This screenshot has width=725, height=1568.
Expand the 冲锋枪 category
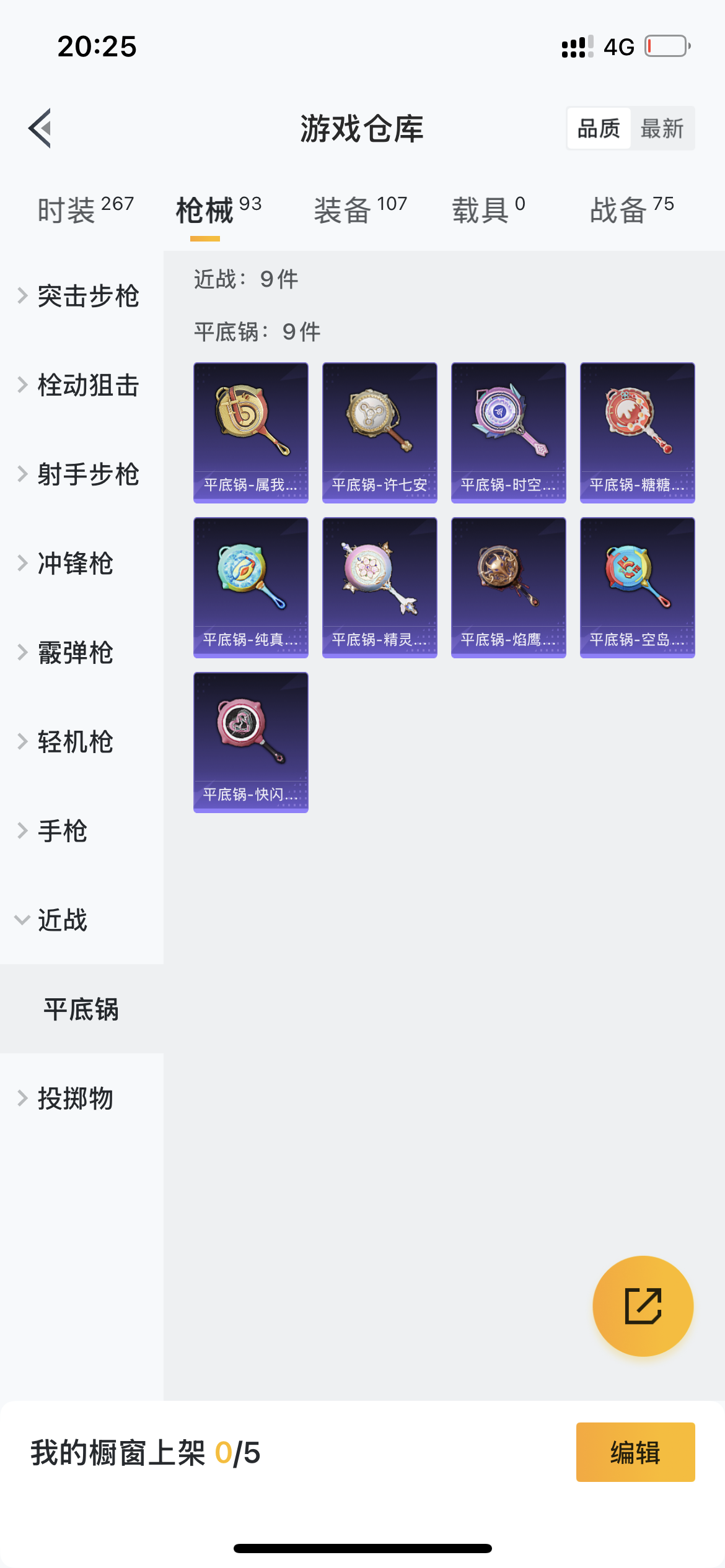74,564
